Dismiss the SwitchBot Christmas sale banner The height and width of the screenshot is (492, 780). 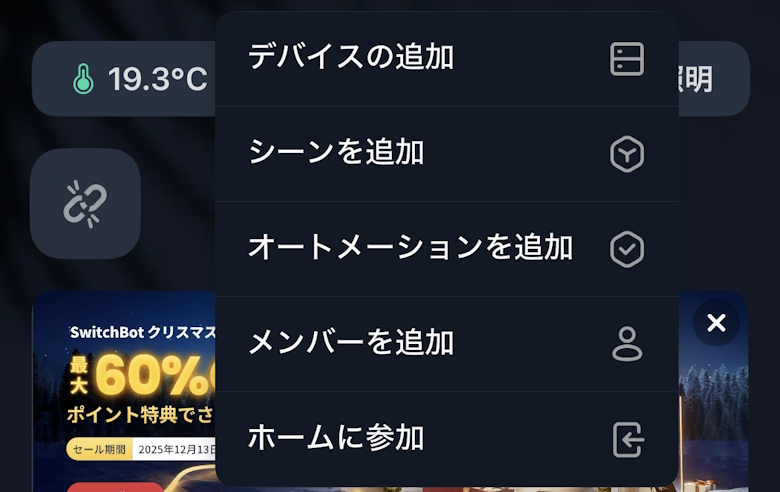[716, 323]
